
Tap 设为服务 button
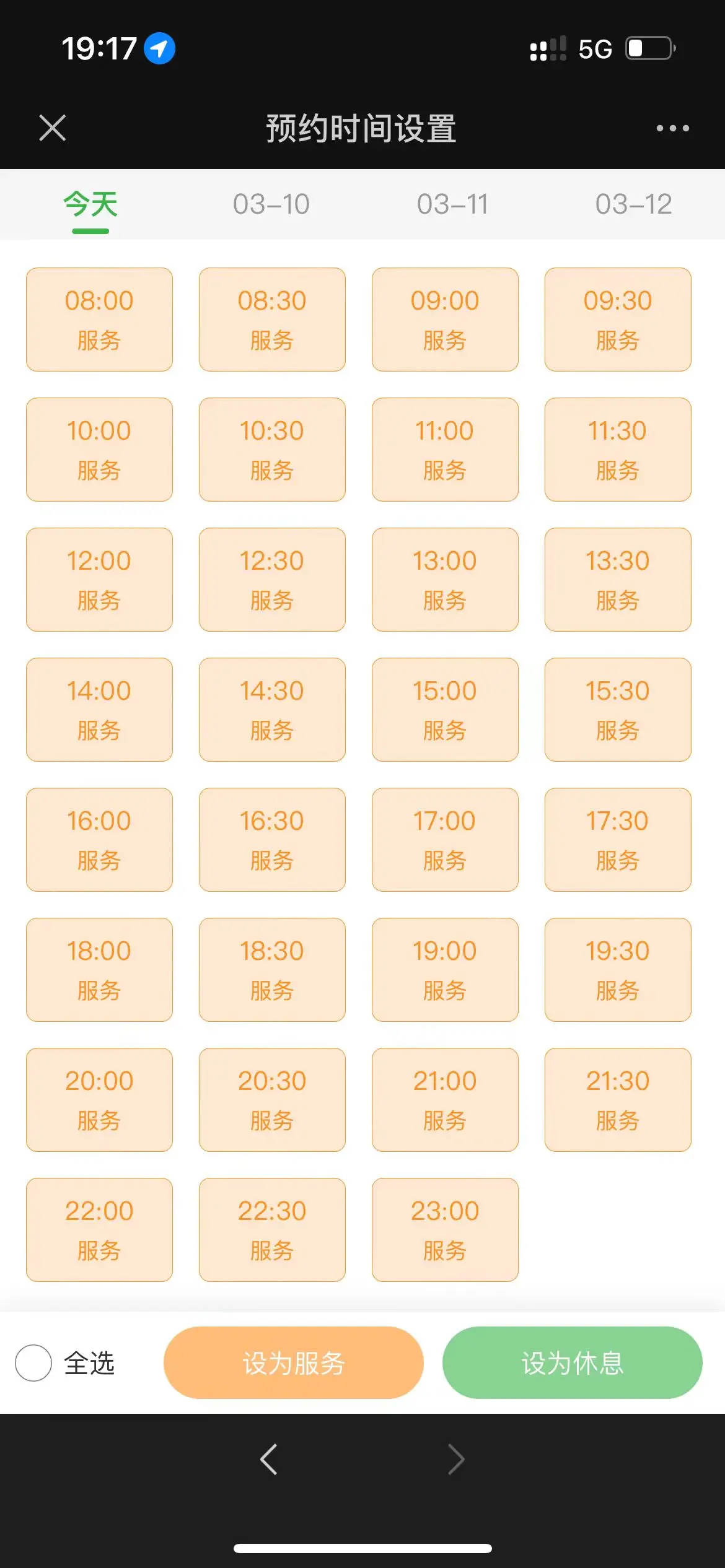pyautogui.click(x=294, y=1362)
